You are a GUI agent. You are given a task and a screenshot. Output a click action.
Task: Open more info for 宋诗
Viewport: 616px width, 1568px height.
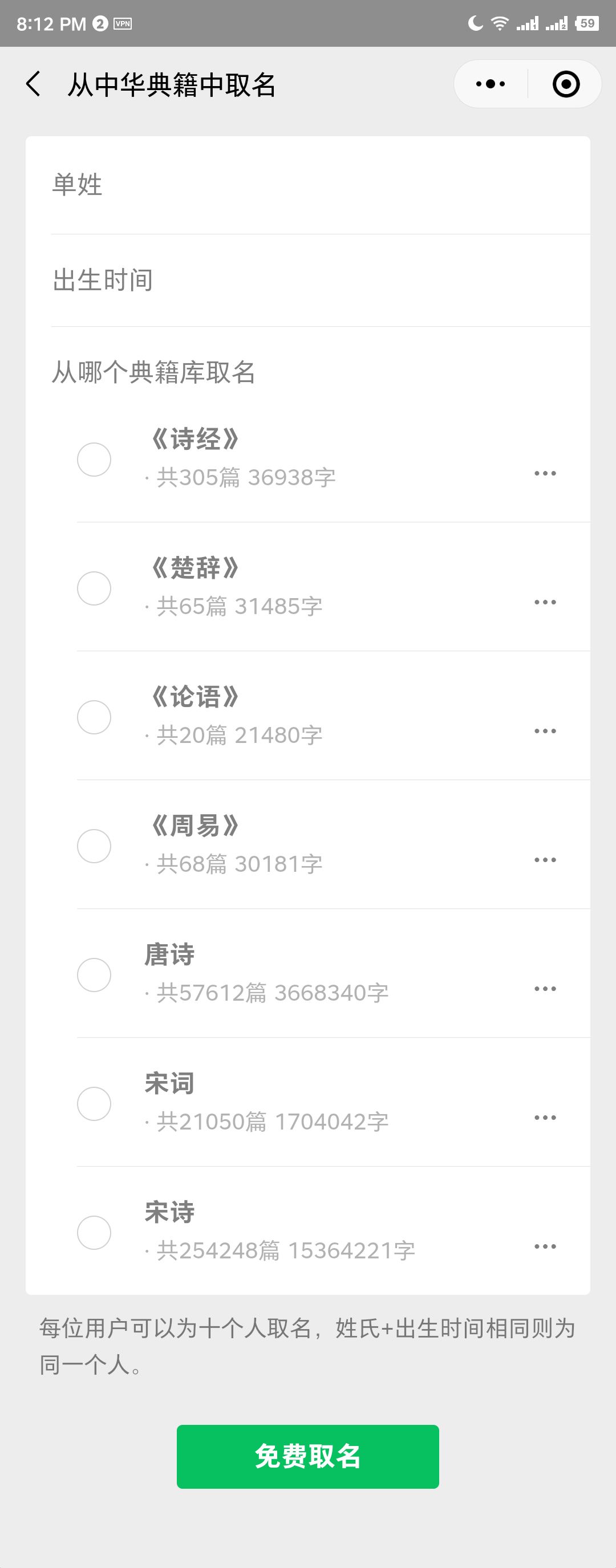[x=545, y=1246]
